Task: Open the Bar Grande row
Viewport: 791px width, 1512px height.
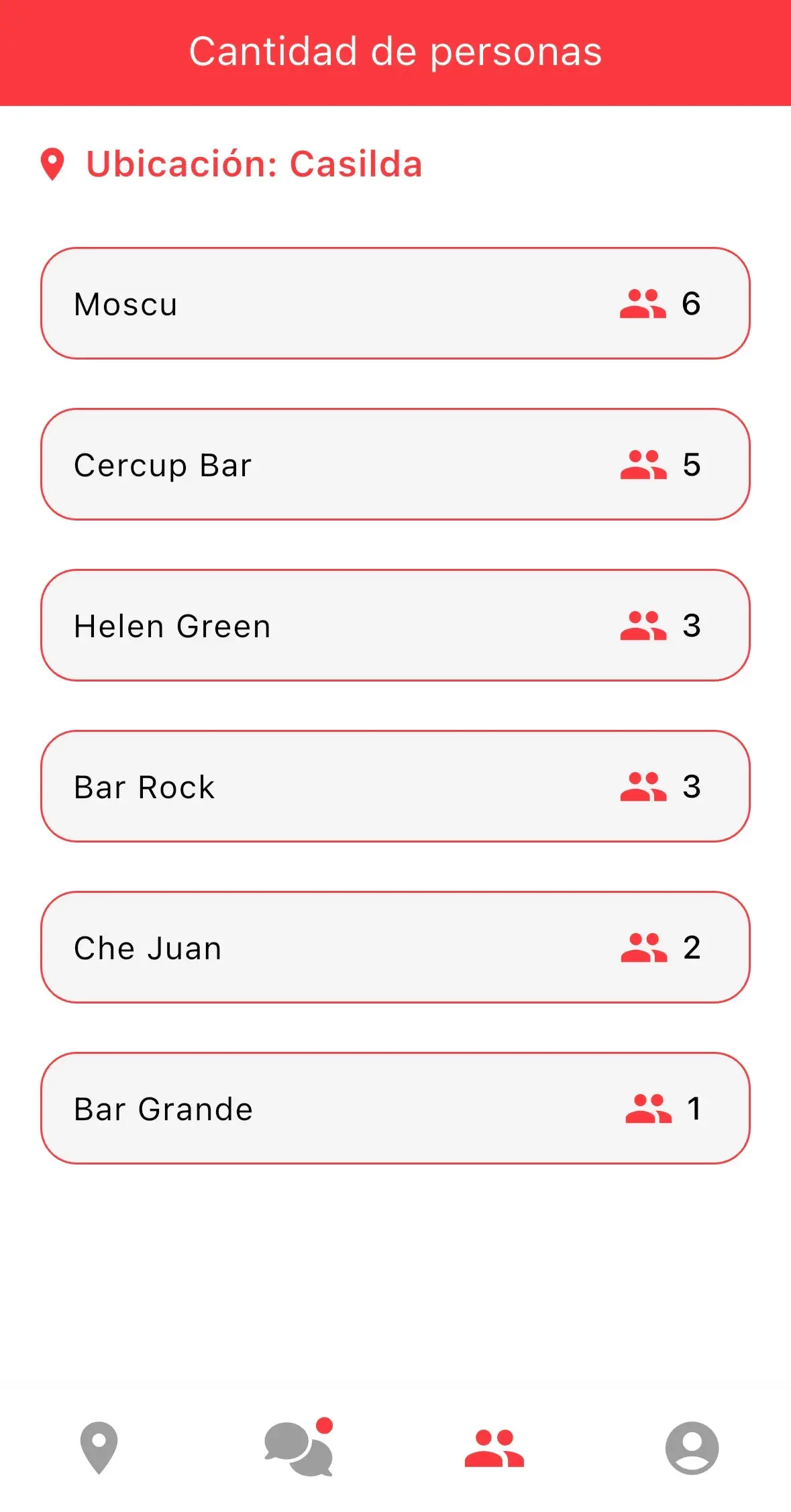Action: 394,1108
